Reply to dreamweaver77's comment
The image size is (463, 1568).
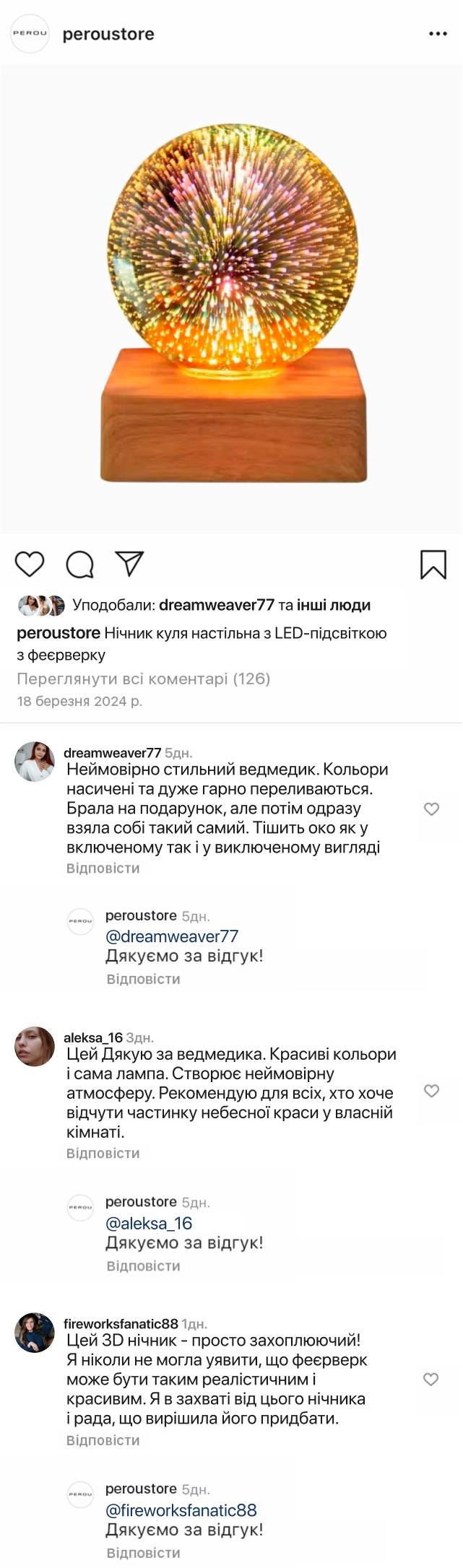click(x=103, y=868)
